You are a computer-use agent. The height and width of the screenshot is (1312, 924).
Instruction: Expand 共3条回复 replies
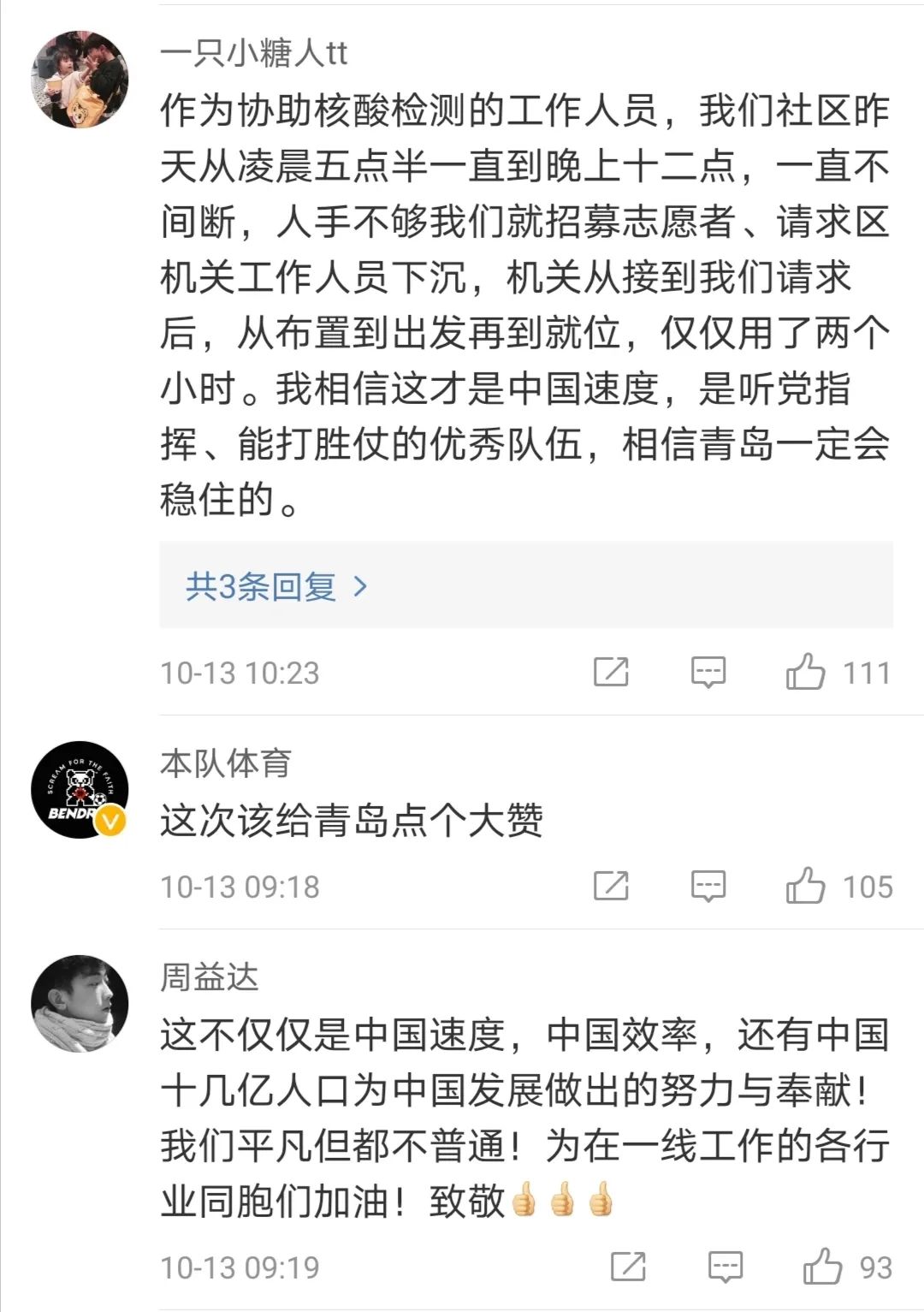275,587
